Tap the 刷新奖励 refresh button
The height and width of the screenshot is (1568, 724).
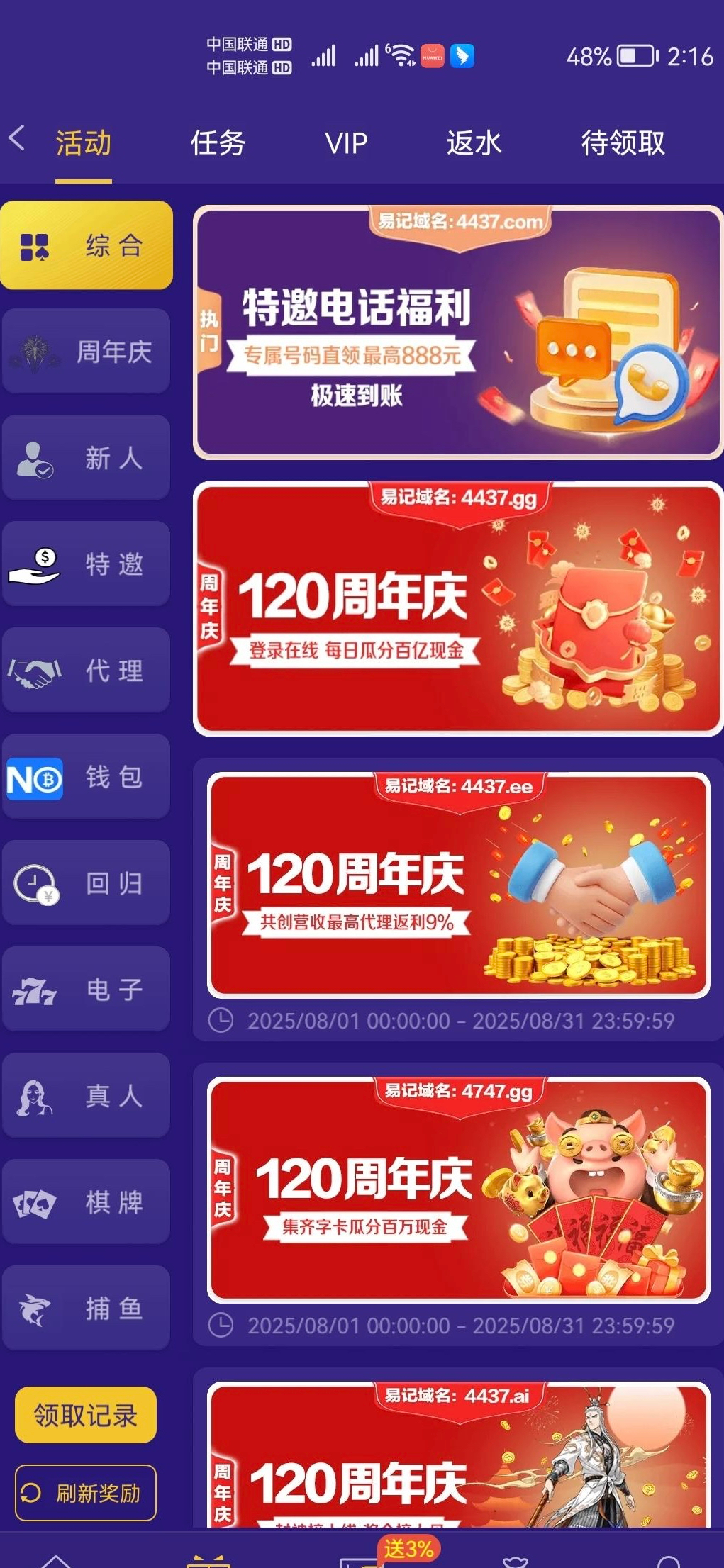86,1493
